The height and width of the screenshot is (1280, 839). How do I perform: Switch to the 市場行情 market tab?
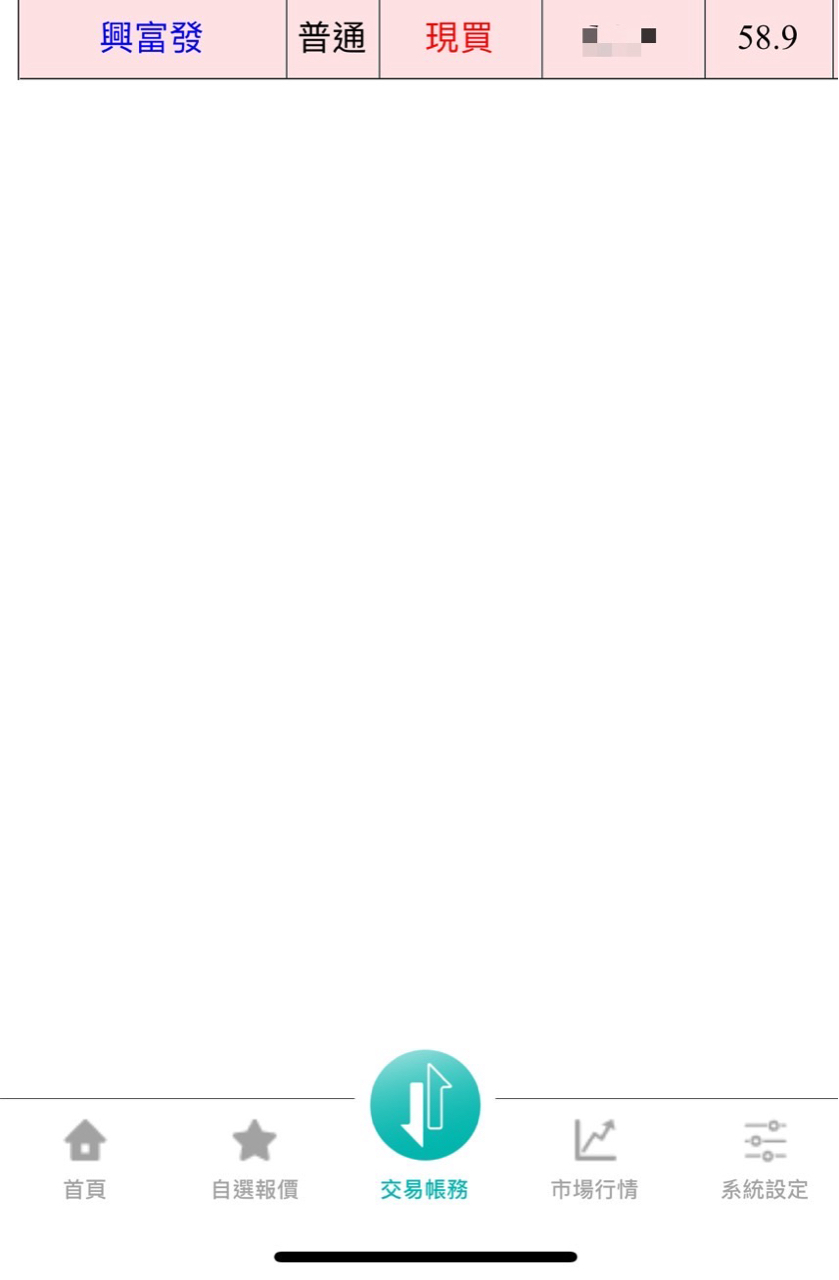coord(594,1158)
